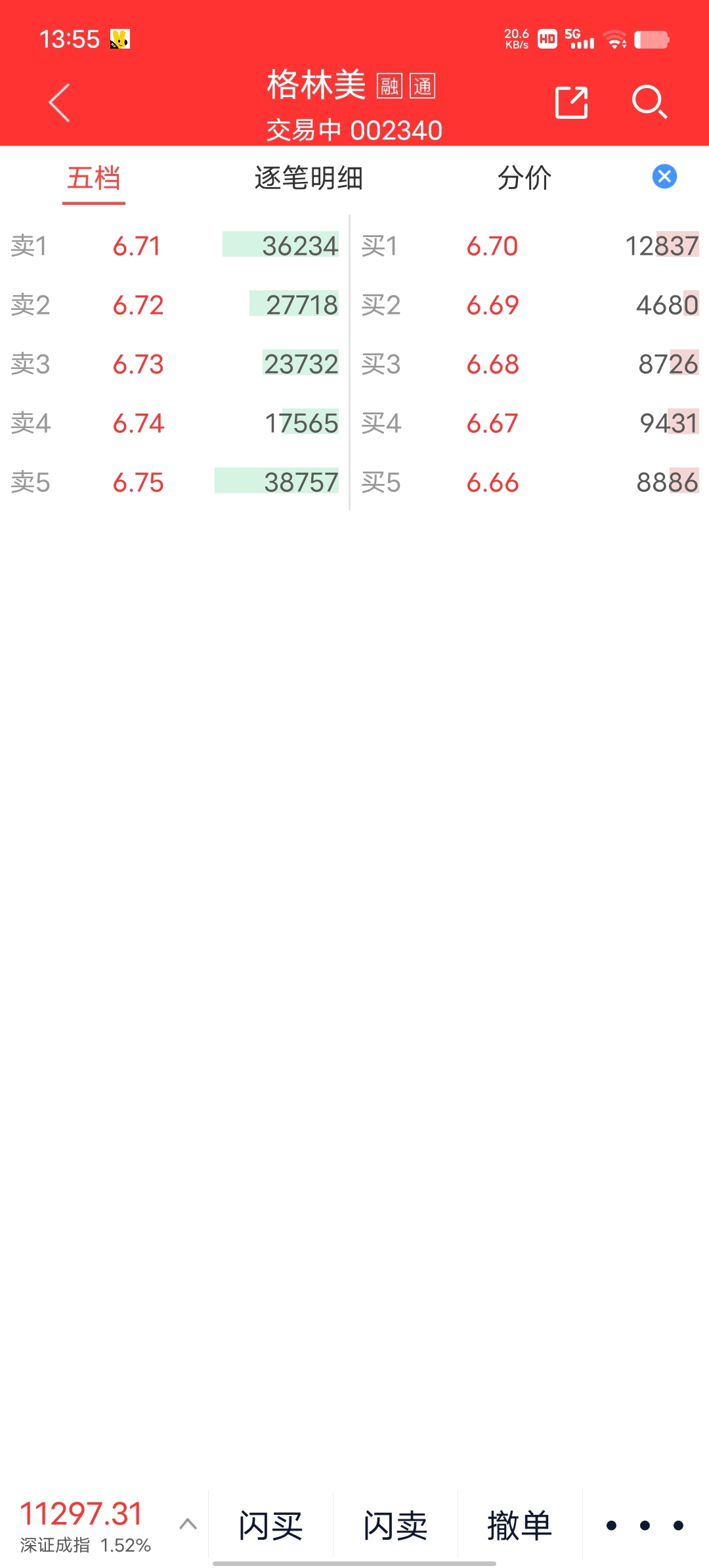The image size is (709, 1568).
Task: Select the 买1 price 6.70 row
Action: point(529,246)
